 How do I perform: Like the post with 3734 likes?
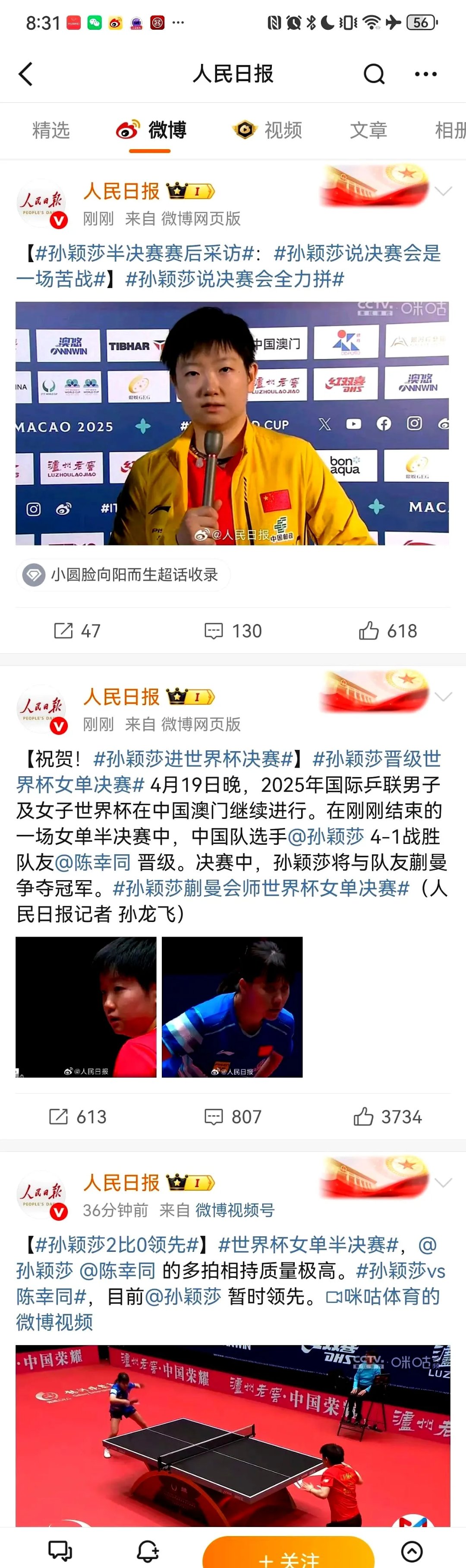tap(388, 1116)
